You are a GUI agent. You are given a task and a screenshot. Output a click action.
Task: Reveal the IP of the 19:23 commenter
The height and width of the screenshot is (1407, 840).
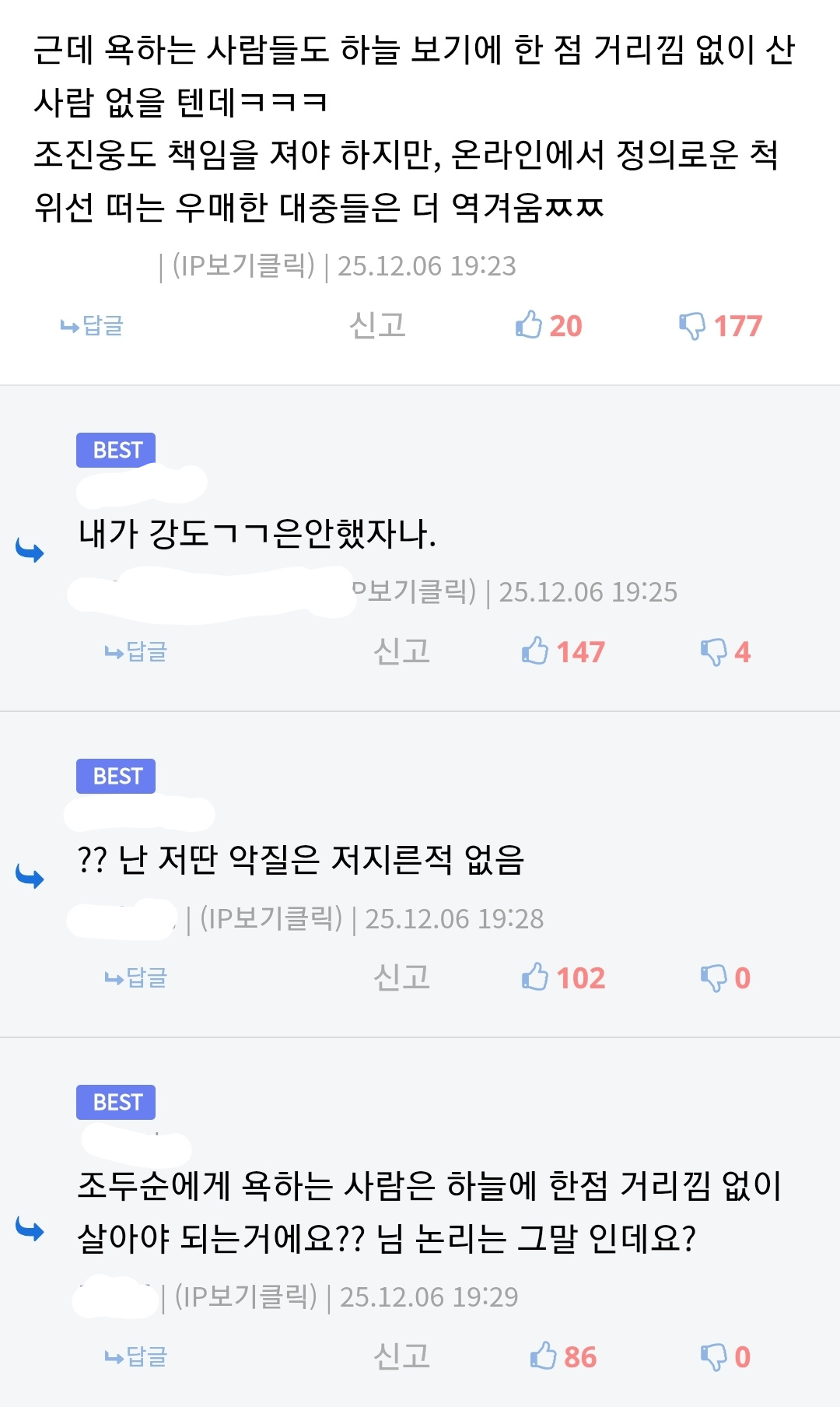pos(243,266)
